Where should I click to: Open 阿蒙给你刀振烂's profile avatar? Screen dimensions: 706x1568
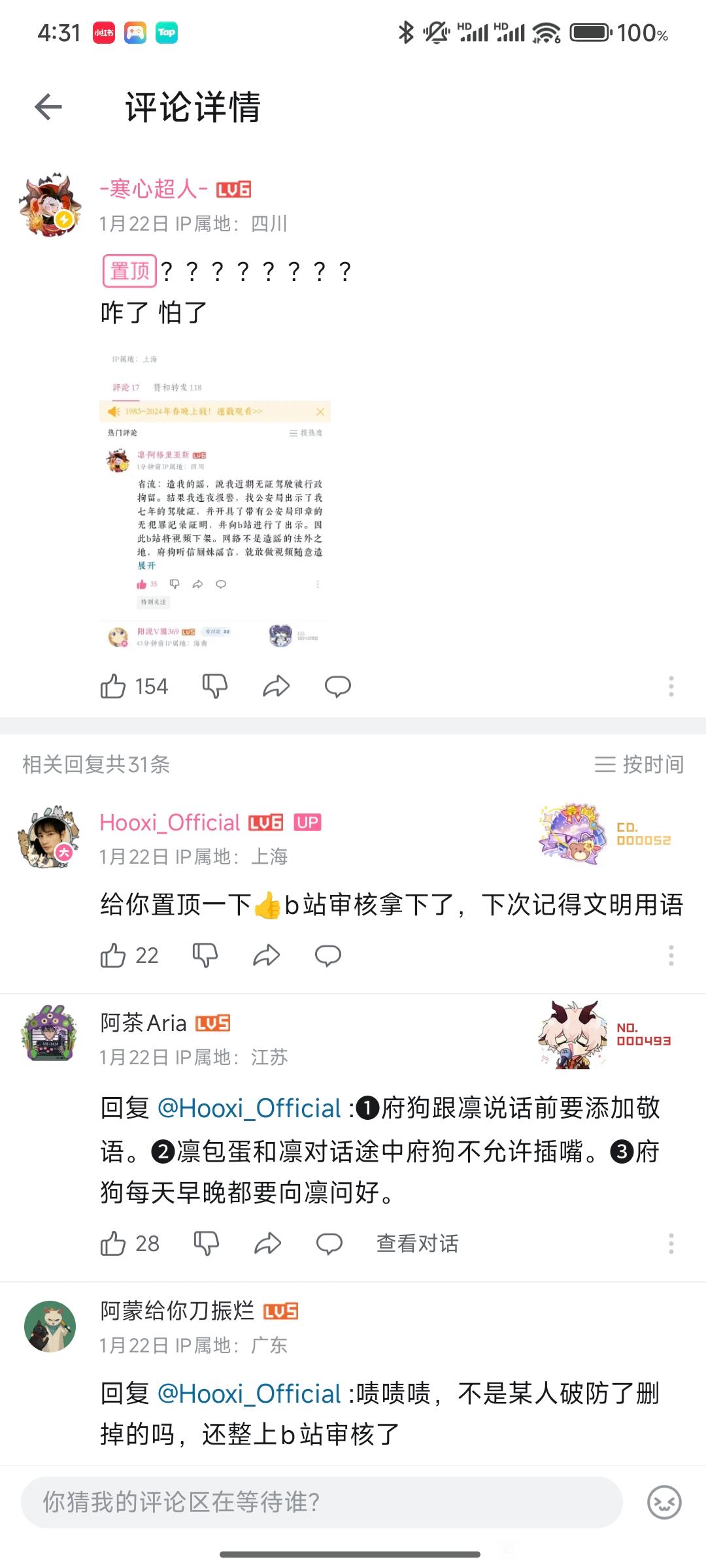pos(50,1326)
